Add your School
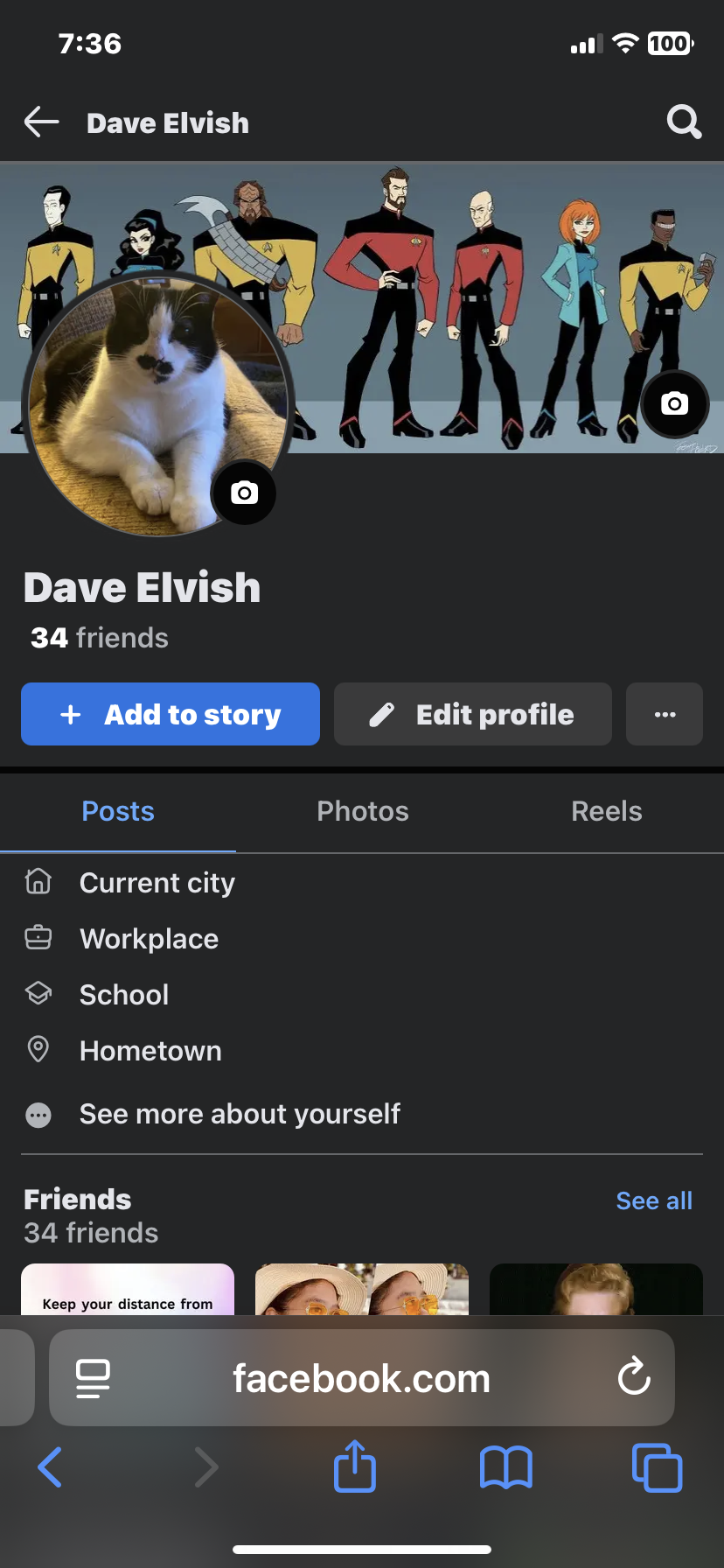 [124, 995]
